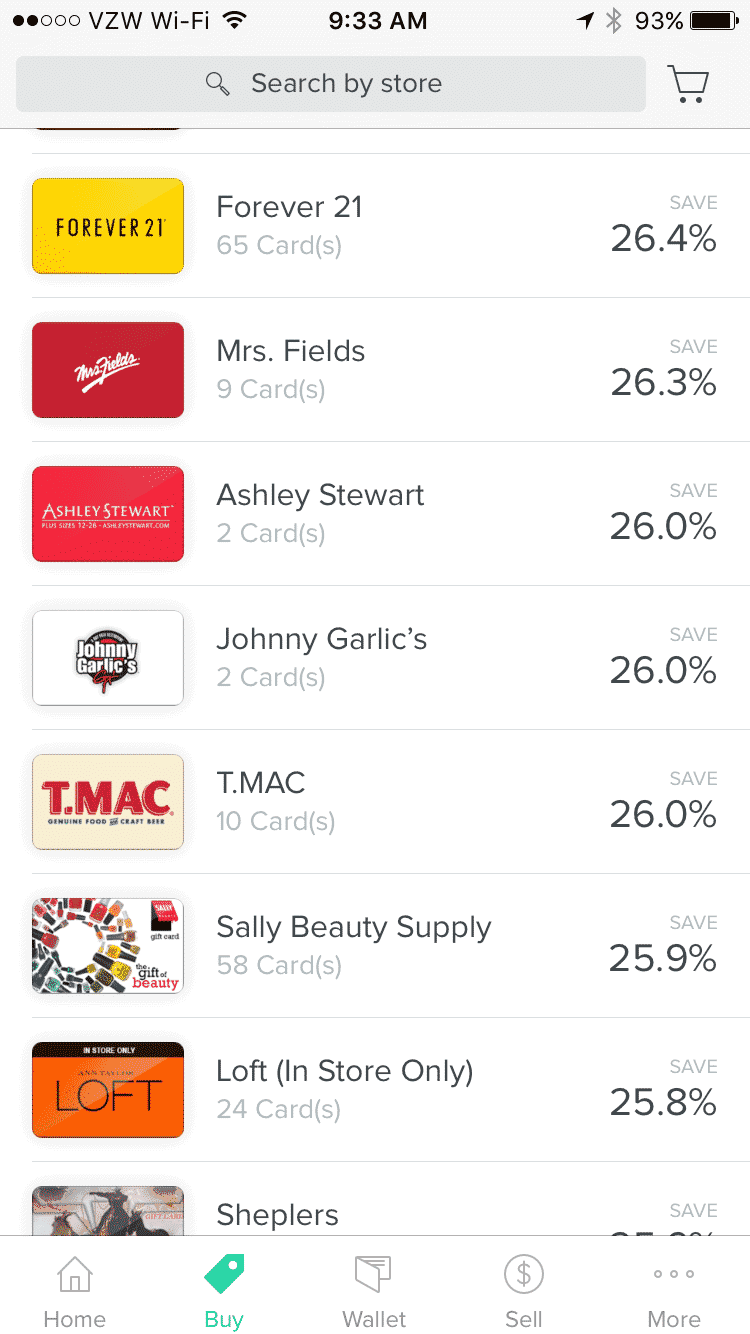Switch to the Sell tab
This screenshot has height=1334, width=750.
coord(524,1290)
